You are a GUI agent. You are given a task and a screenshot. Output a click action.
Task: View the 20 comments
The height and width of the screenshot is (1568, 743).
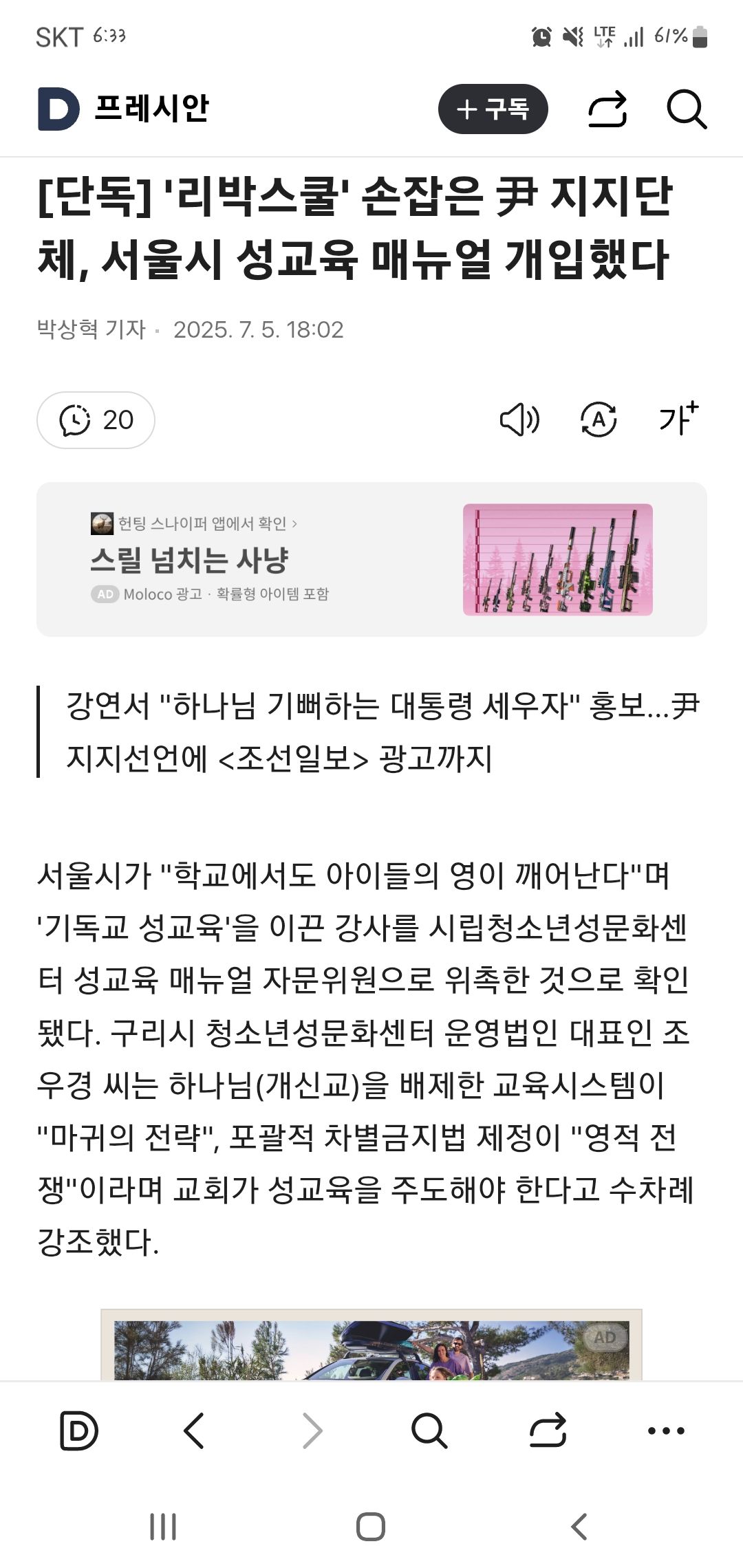click(x=96, y=420)
